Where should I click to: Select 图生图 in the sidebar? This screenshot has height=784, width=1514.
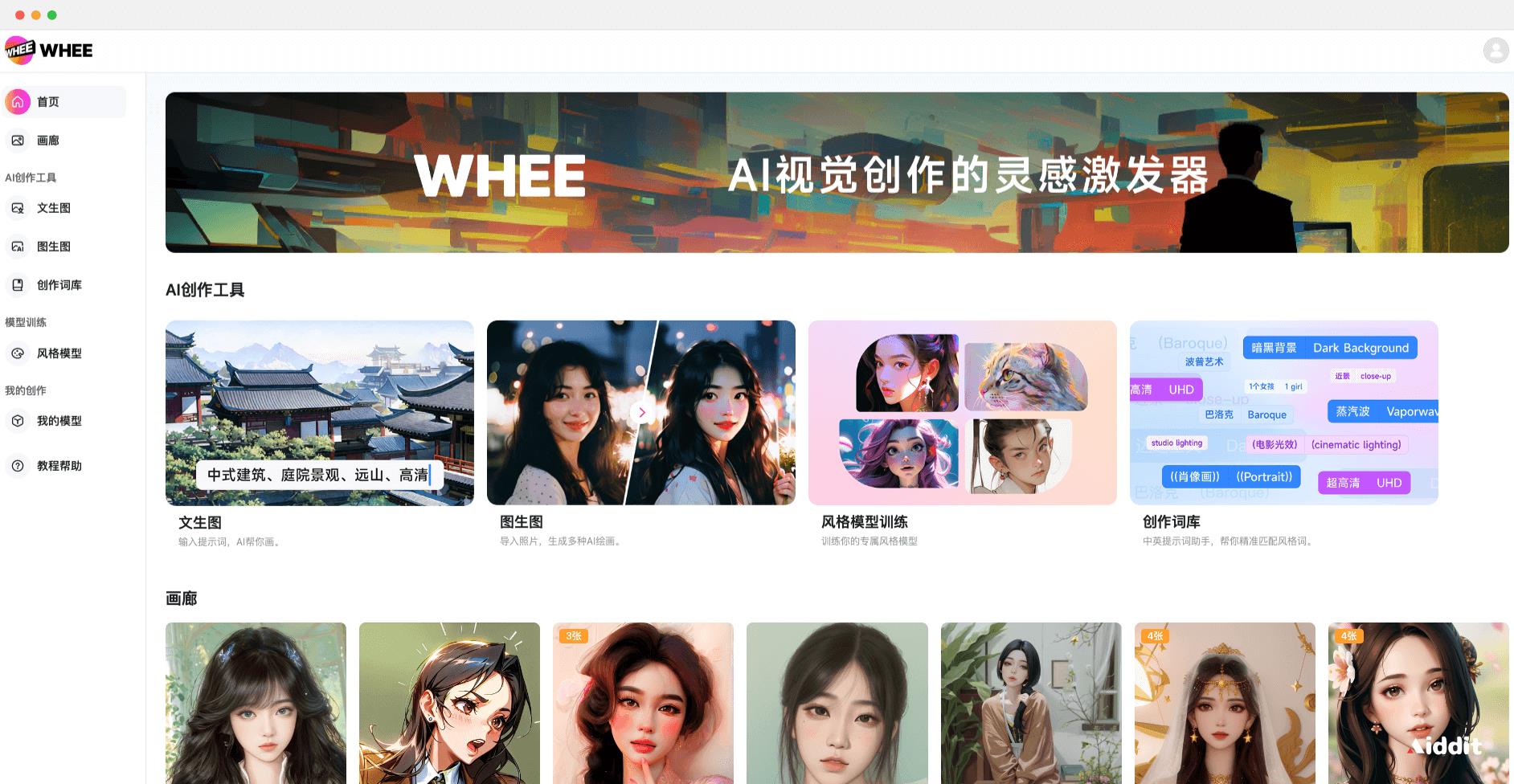pos(53,247)
